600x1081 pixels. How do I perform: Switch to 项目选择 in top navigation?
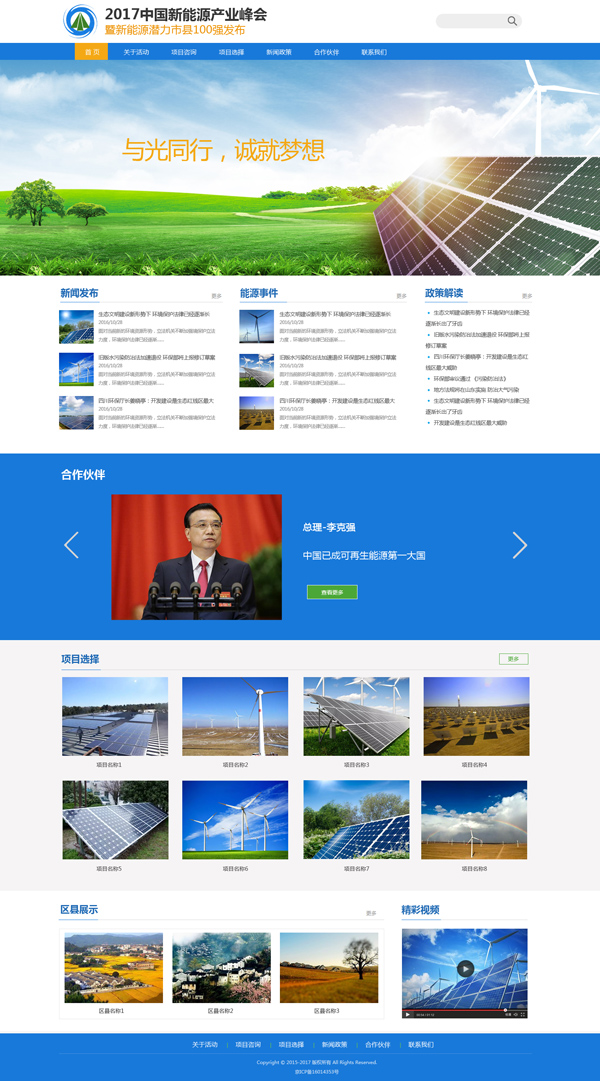[232, 52]
